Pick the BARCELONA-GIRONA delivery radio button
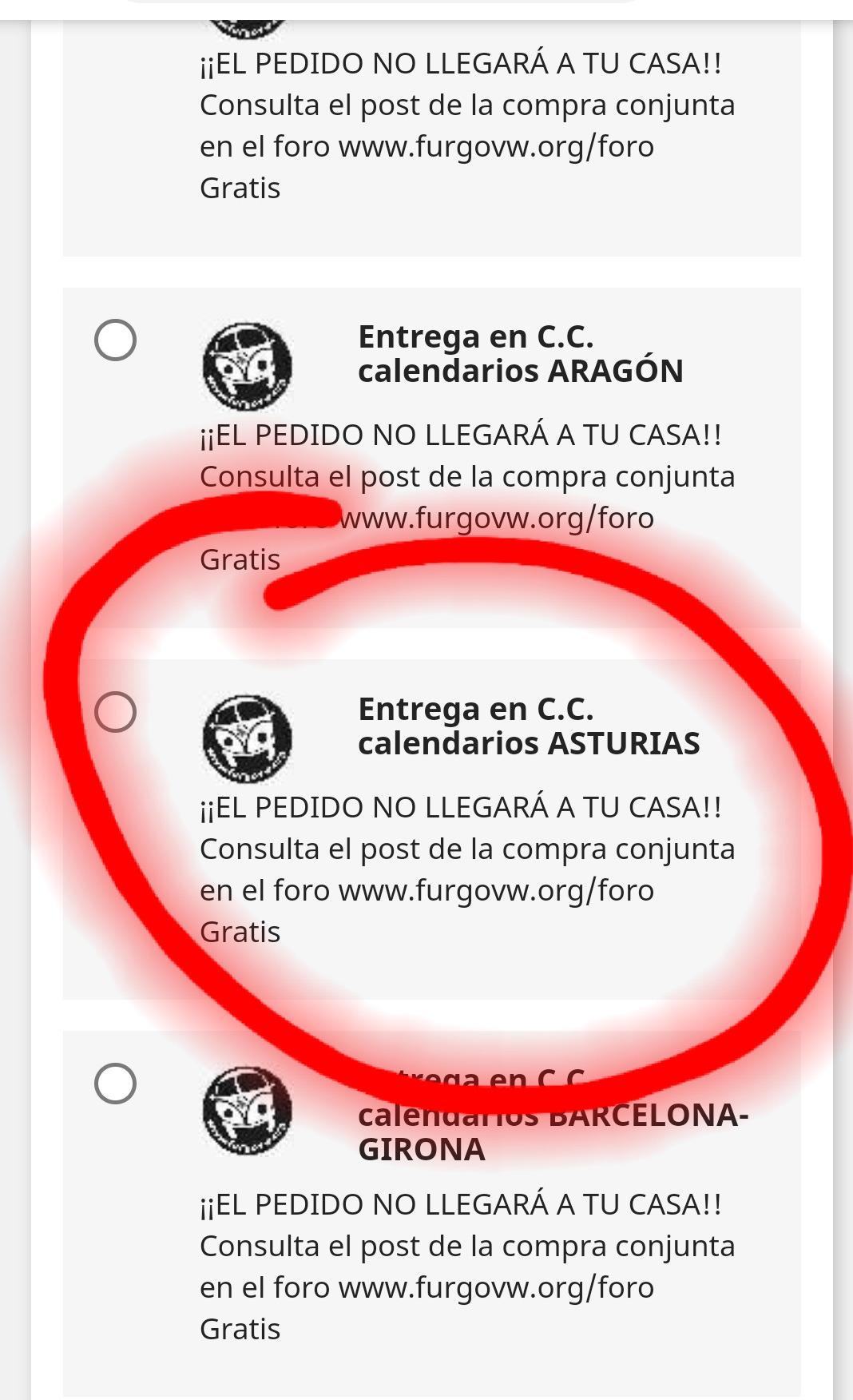This screenshot has height=1400, width=853. pyautogui.click(x=115, y=1084)
